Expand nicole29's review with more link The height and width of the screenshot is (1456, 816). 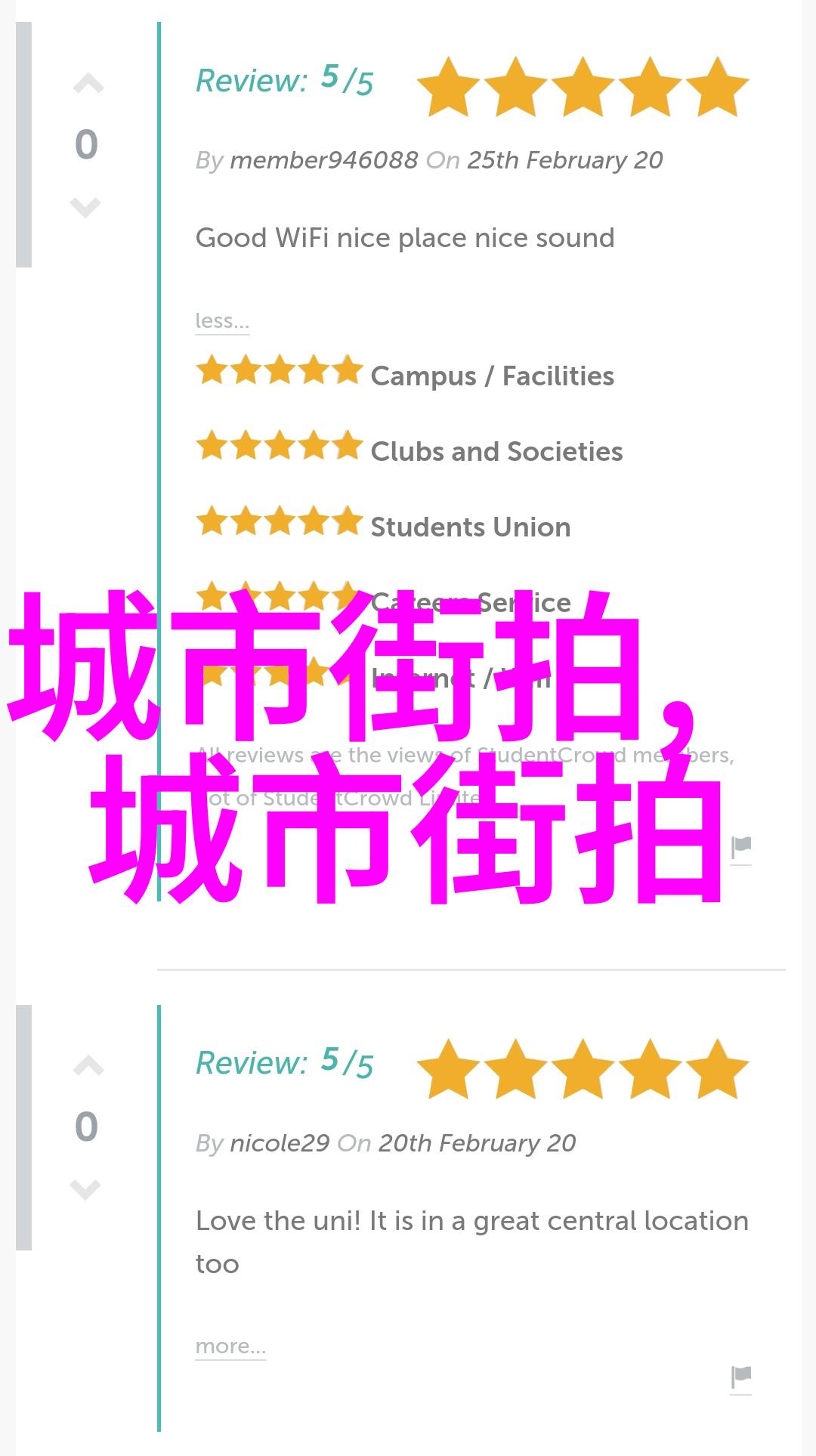(x=230, y=1346)
